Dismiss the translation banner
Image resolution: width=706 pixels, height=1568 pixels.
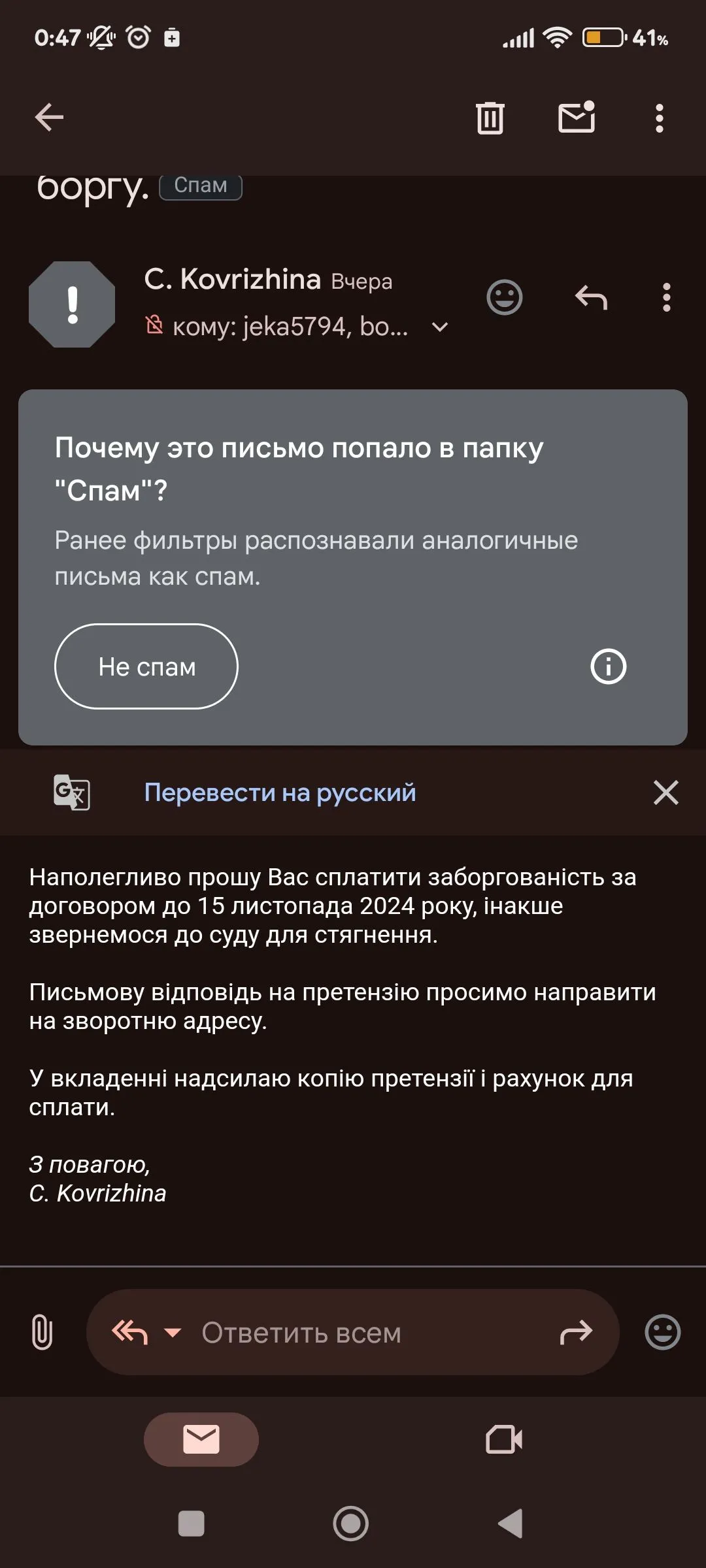(x=665, y=792)
